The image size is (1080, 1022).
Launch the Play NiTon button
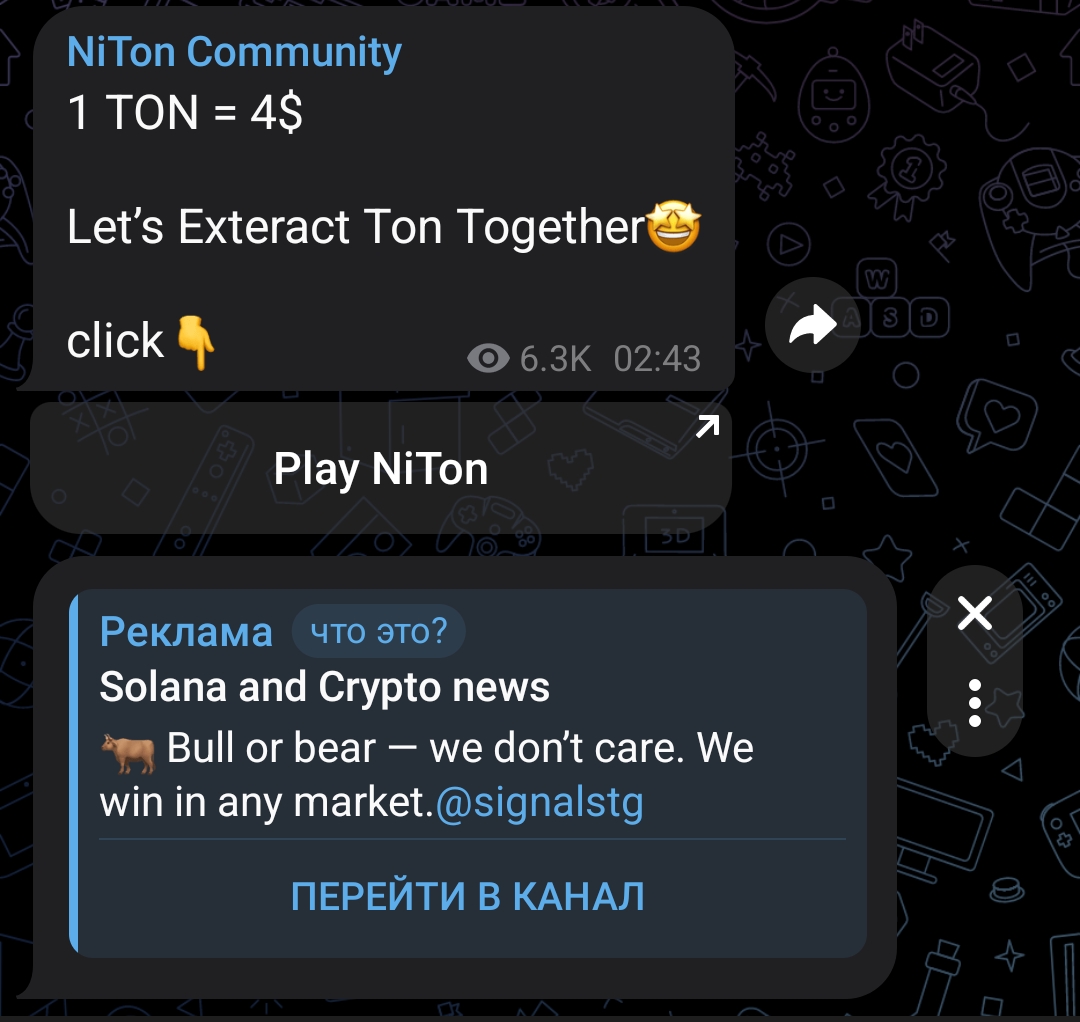tap(381, 469)
